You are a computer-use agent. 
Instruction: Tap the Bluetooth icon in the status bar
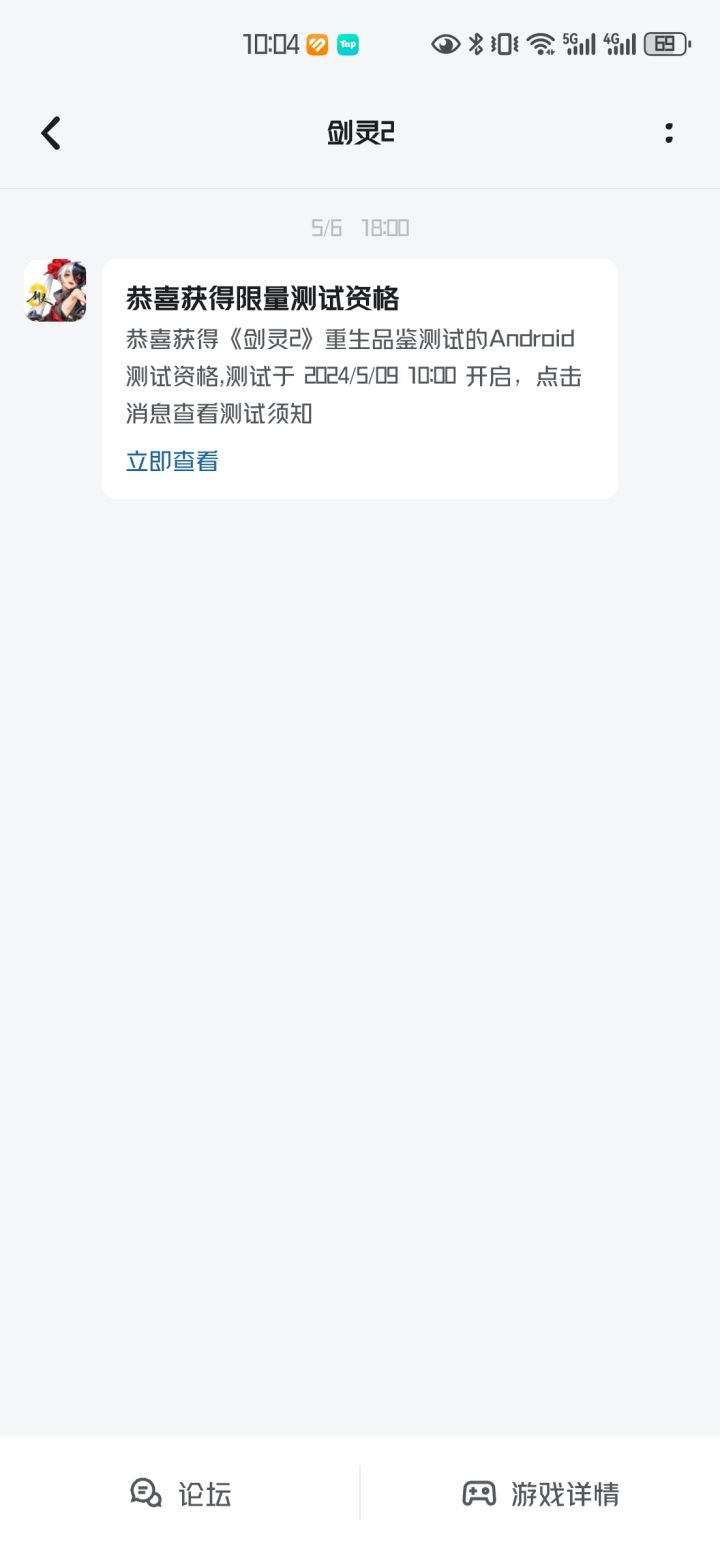pos(475,44)
